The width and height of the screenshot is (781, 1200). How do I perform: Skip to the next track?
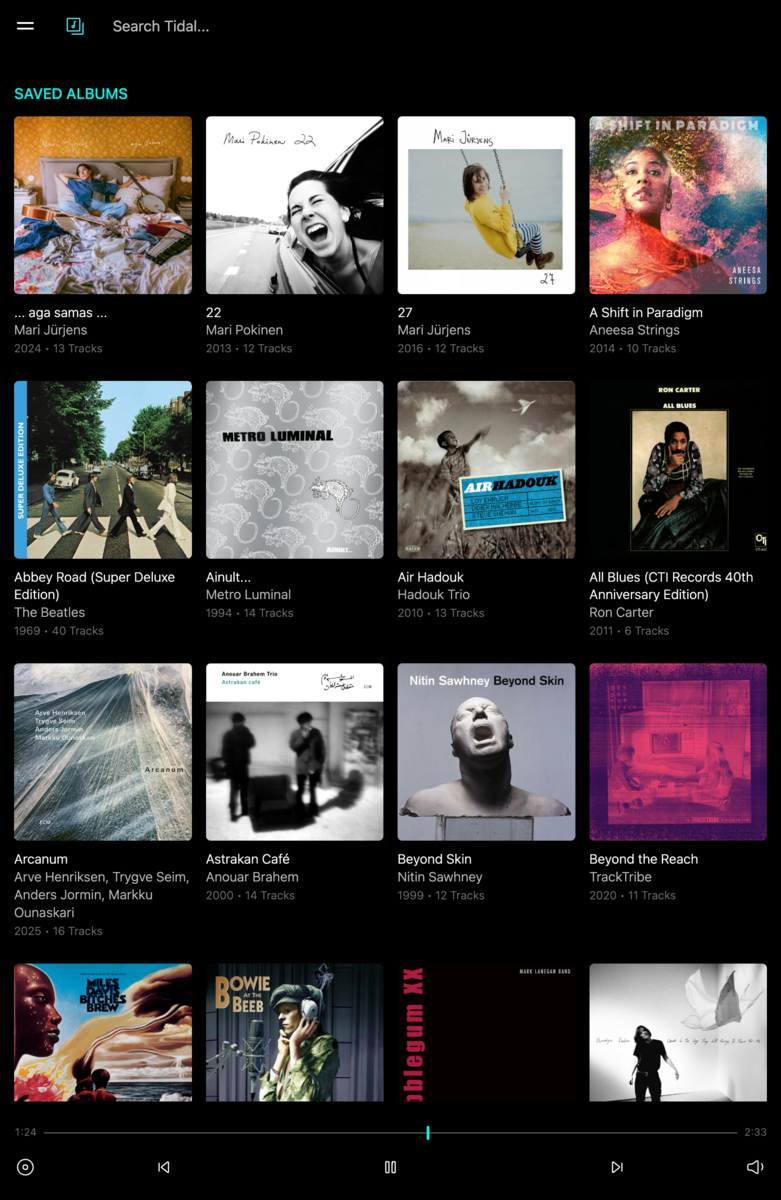coord(617,1167)
